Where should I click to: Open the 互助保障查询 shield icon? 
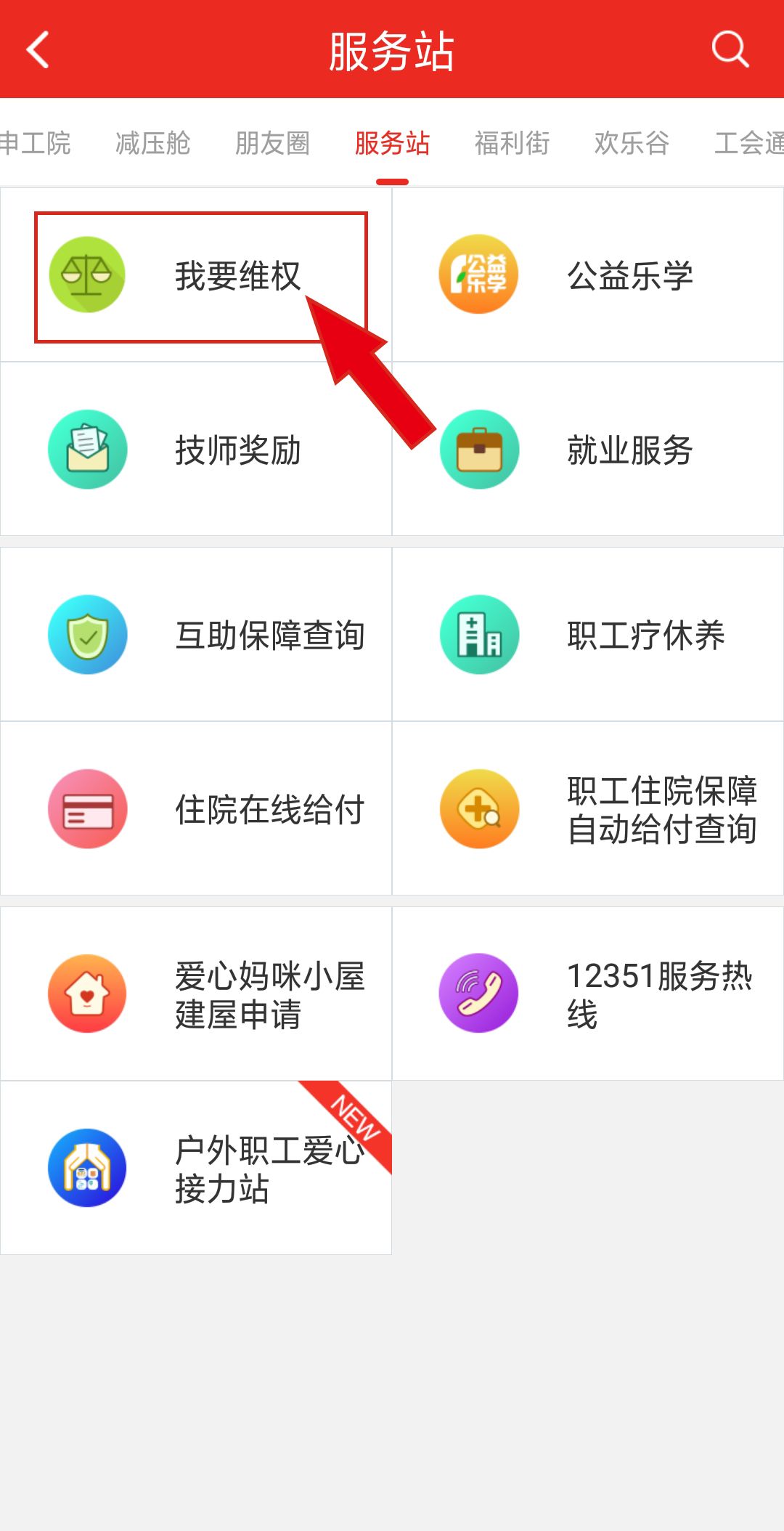click(87, 633)
